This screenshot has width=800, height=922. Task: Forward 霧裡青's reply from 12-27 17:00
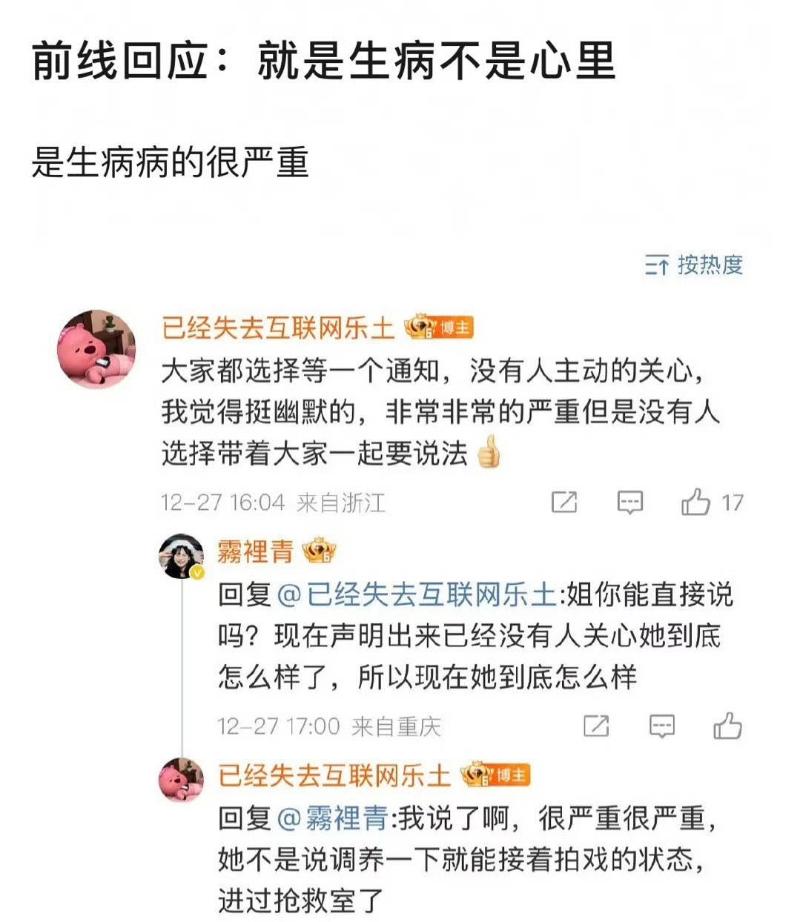596,726
